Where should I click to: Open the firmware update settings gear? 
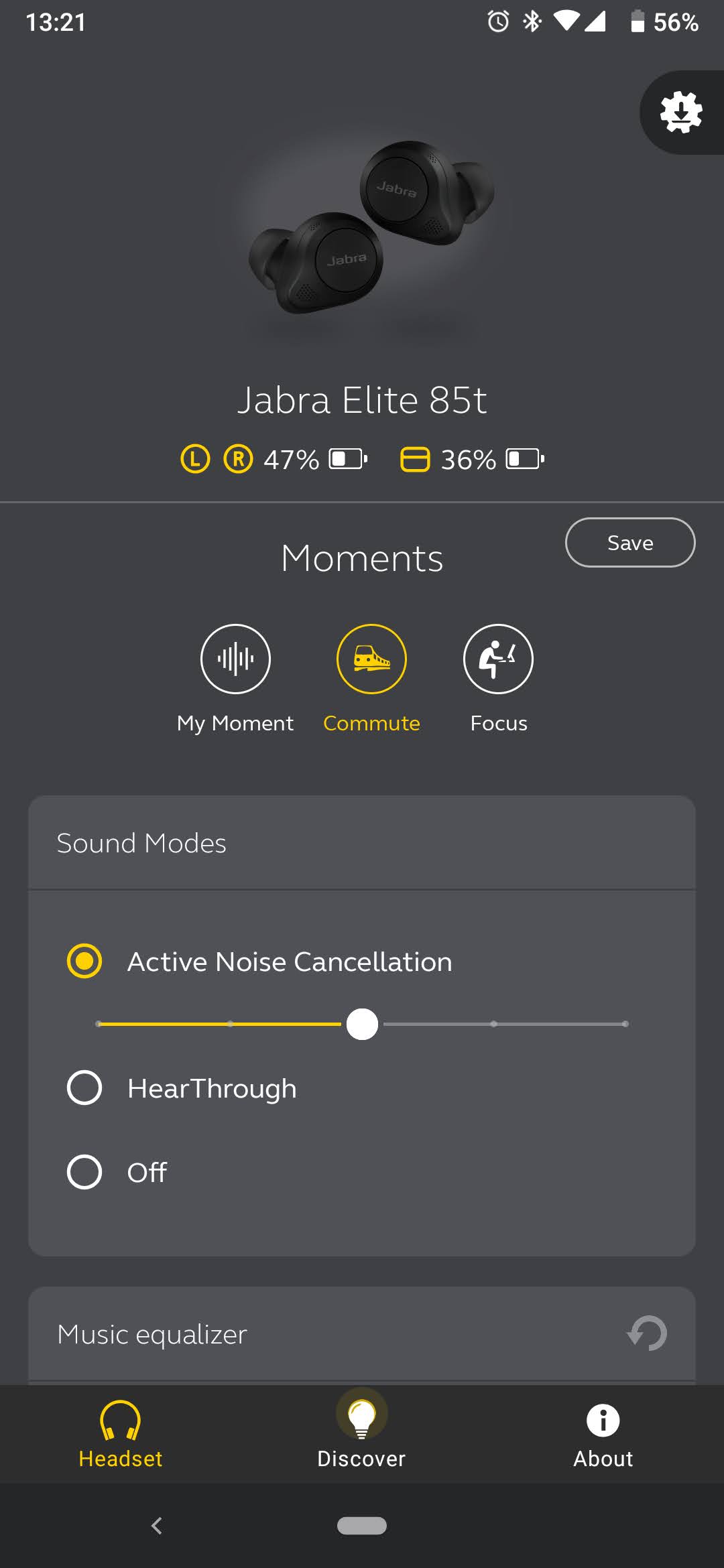681,113
